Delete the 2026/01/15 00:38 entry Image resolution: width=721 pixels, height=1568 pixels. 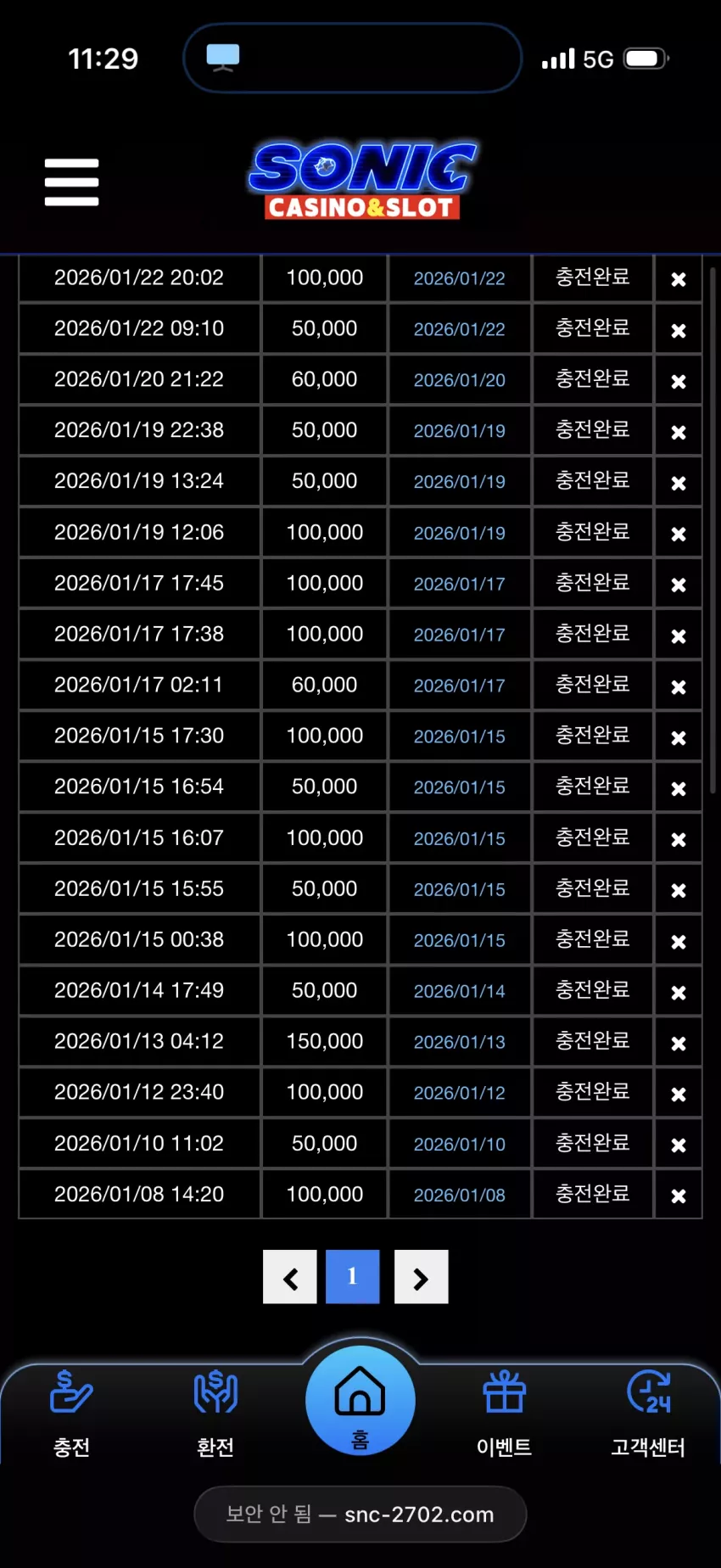tap(679, 942)
